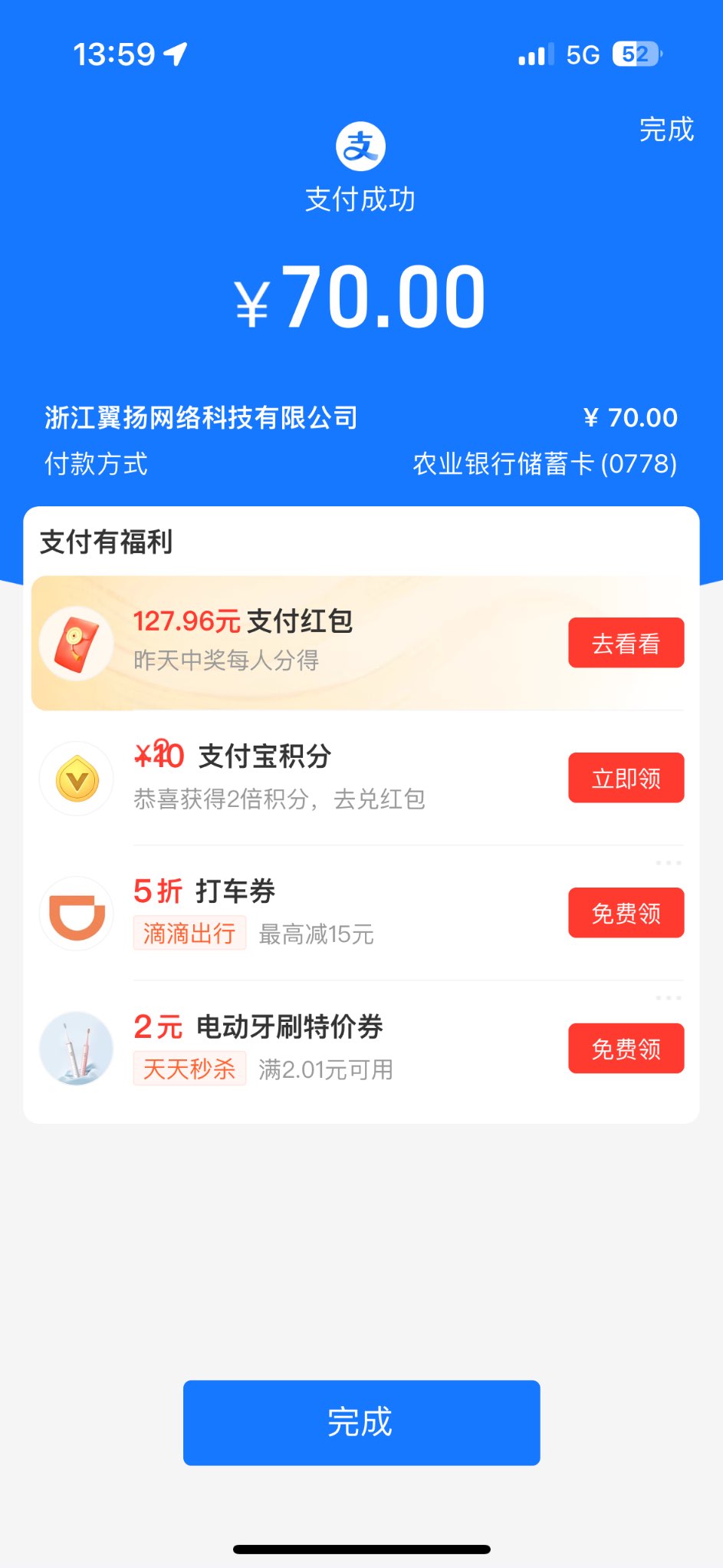
Task: Claim the 电动牙刷特价券 with 免费领
Action: click(626, 1048)
